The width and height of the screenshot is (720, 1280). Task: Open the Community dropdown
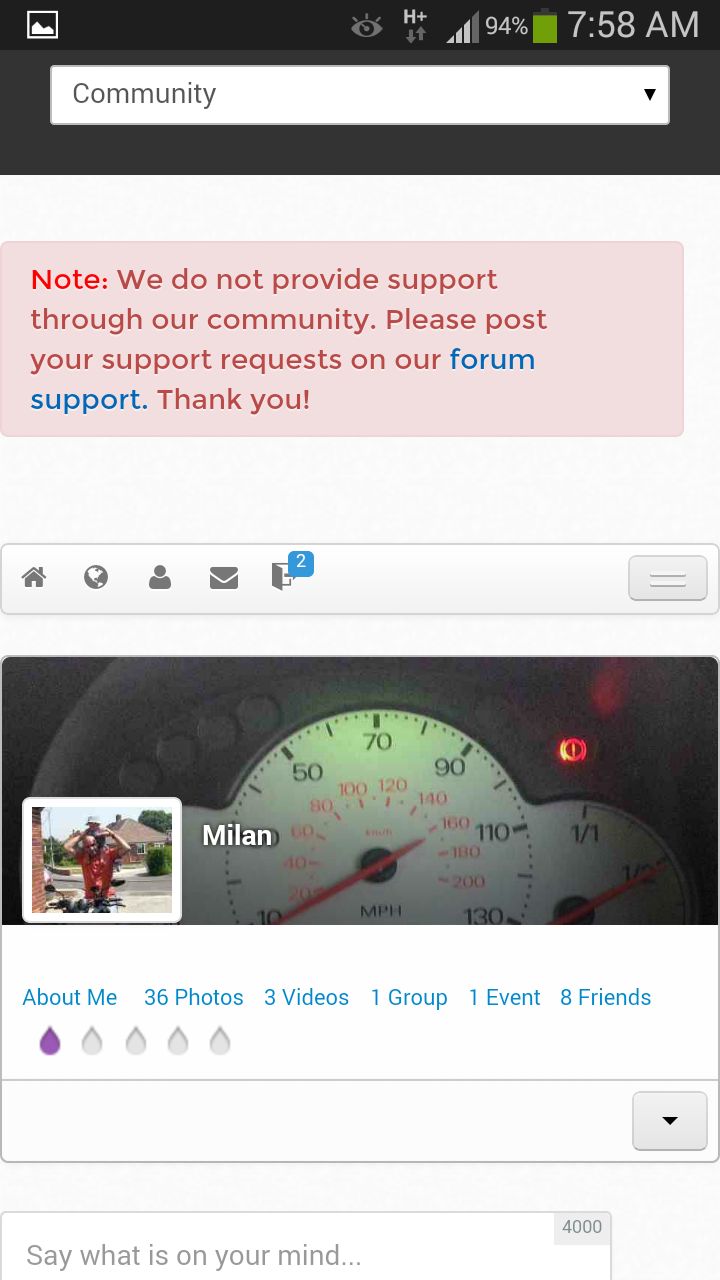tap(360, 95)
